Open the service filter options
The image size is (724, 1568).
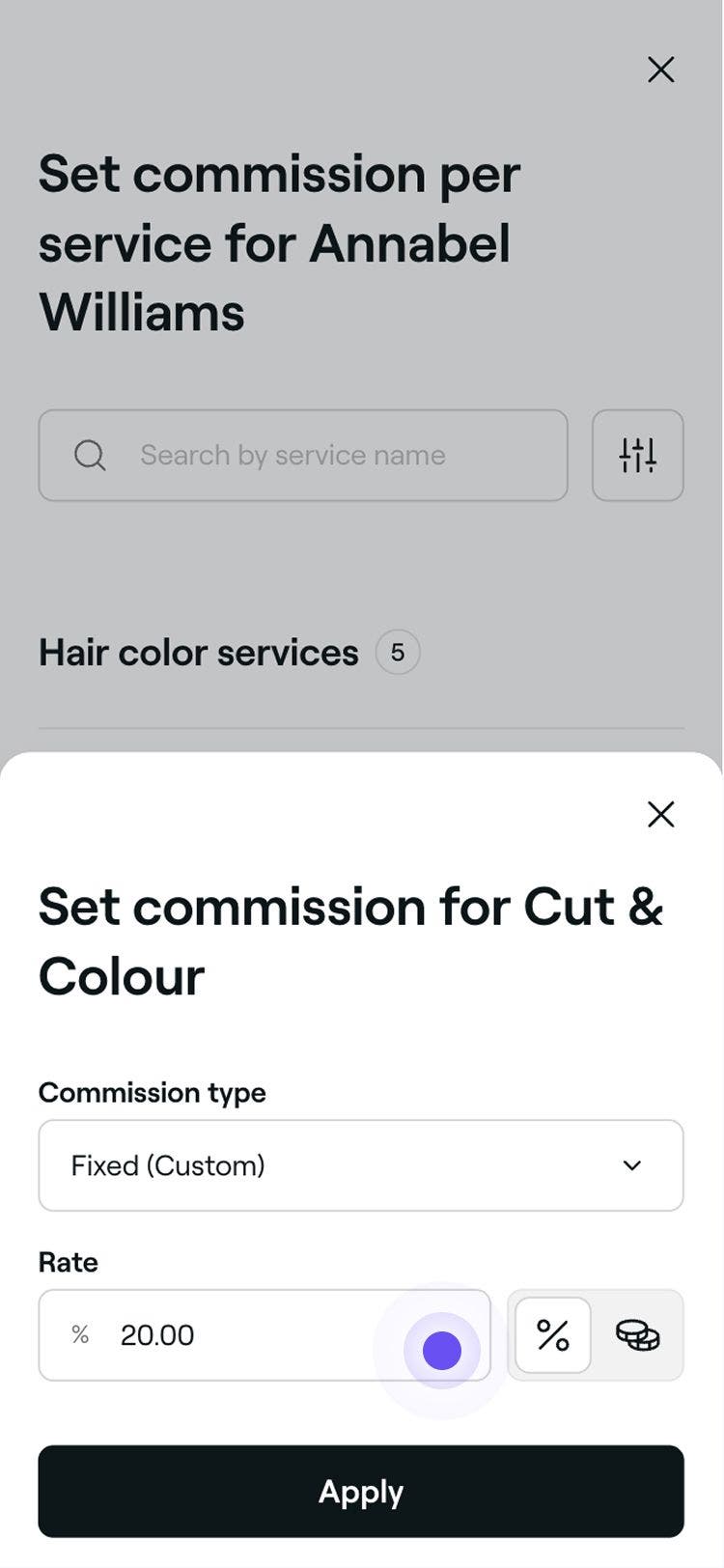click(x=637, y=456)
